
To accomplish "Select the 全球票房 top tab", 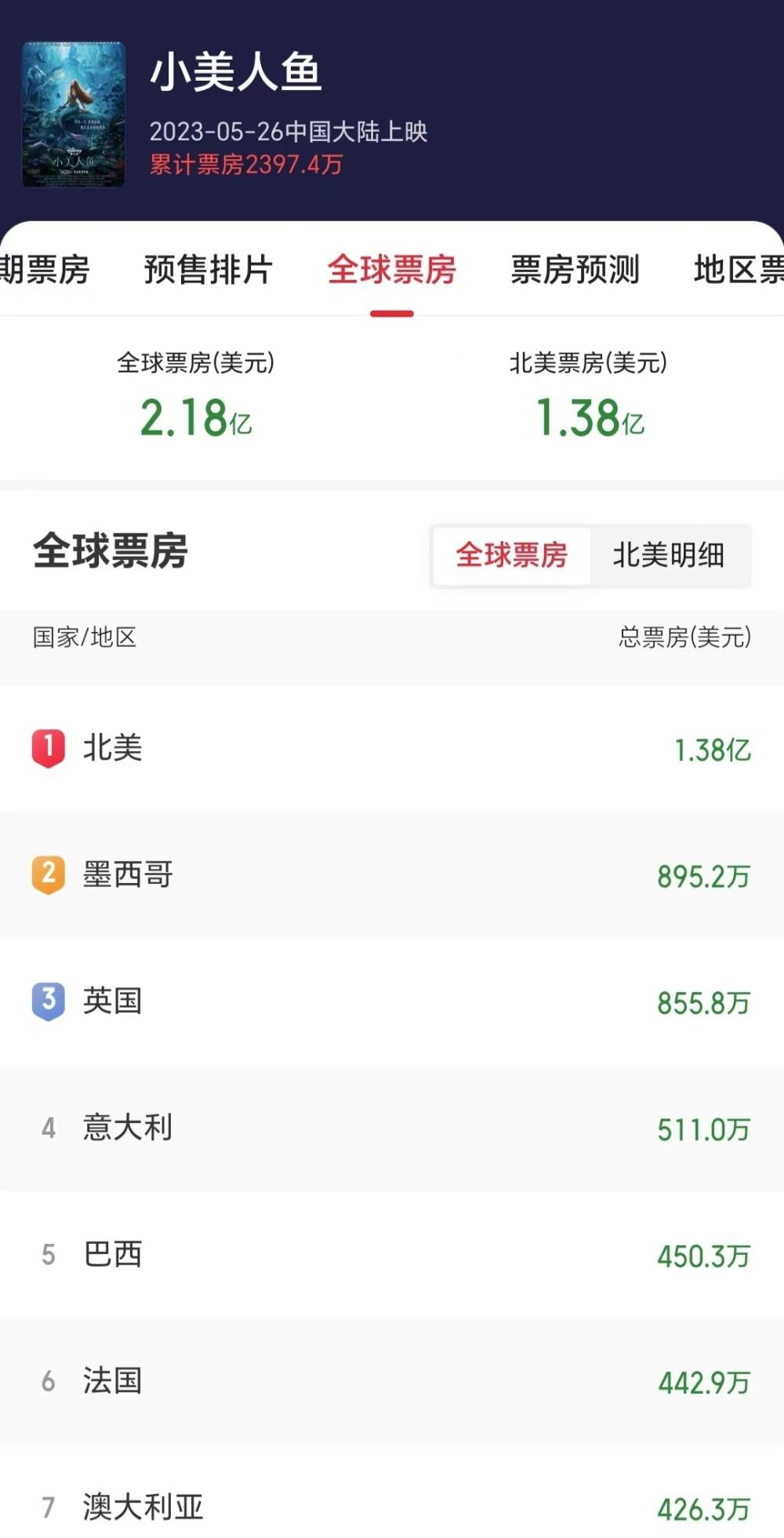I will pyautogui.click(x=391, y=270).
